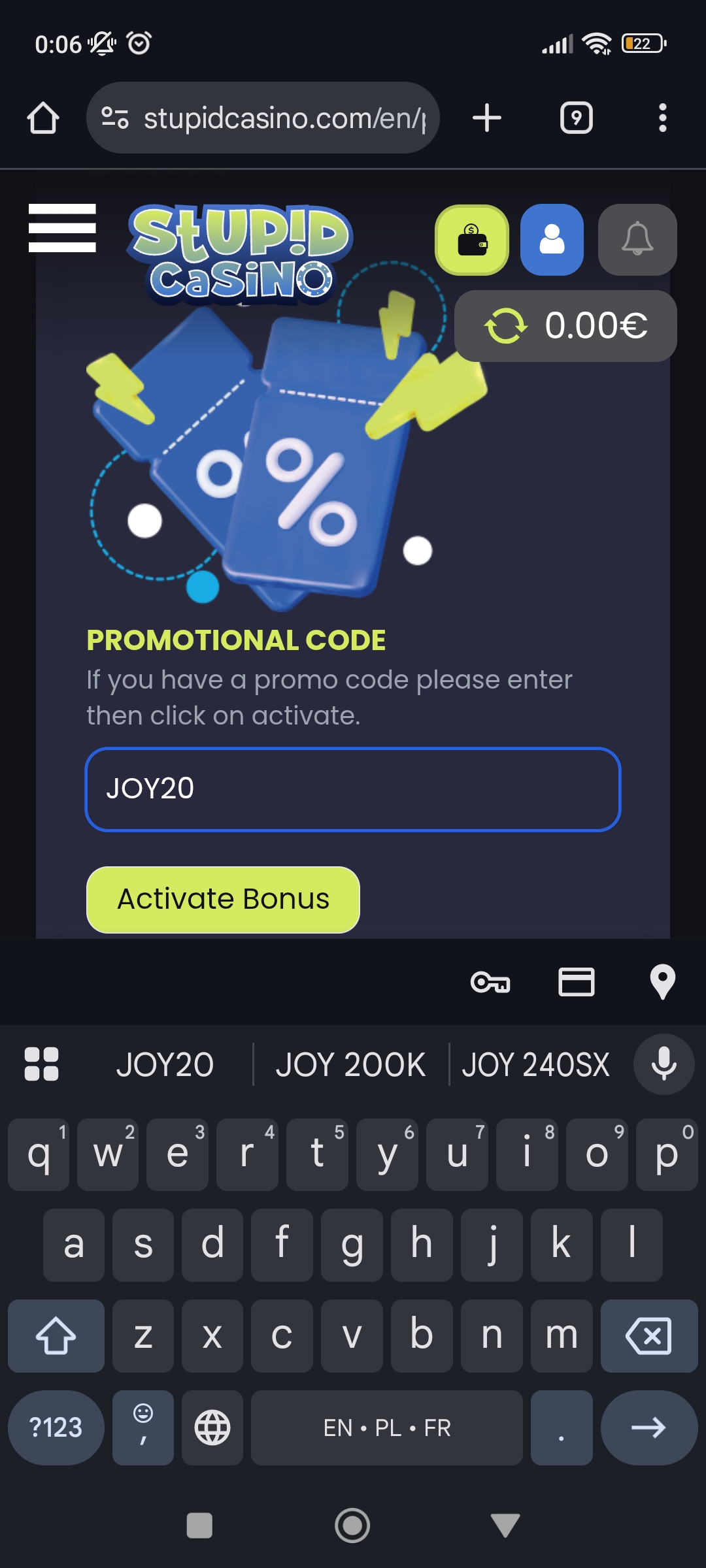
Task: Refresh the 0.00€ balance
Action: pyautogui.click(x=505, y=326)
